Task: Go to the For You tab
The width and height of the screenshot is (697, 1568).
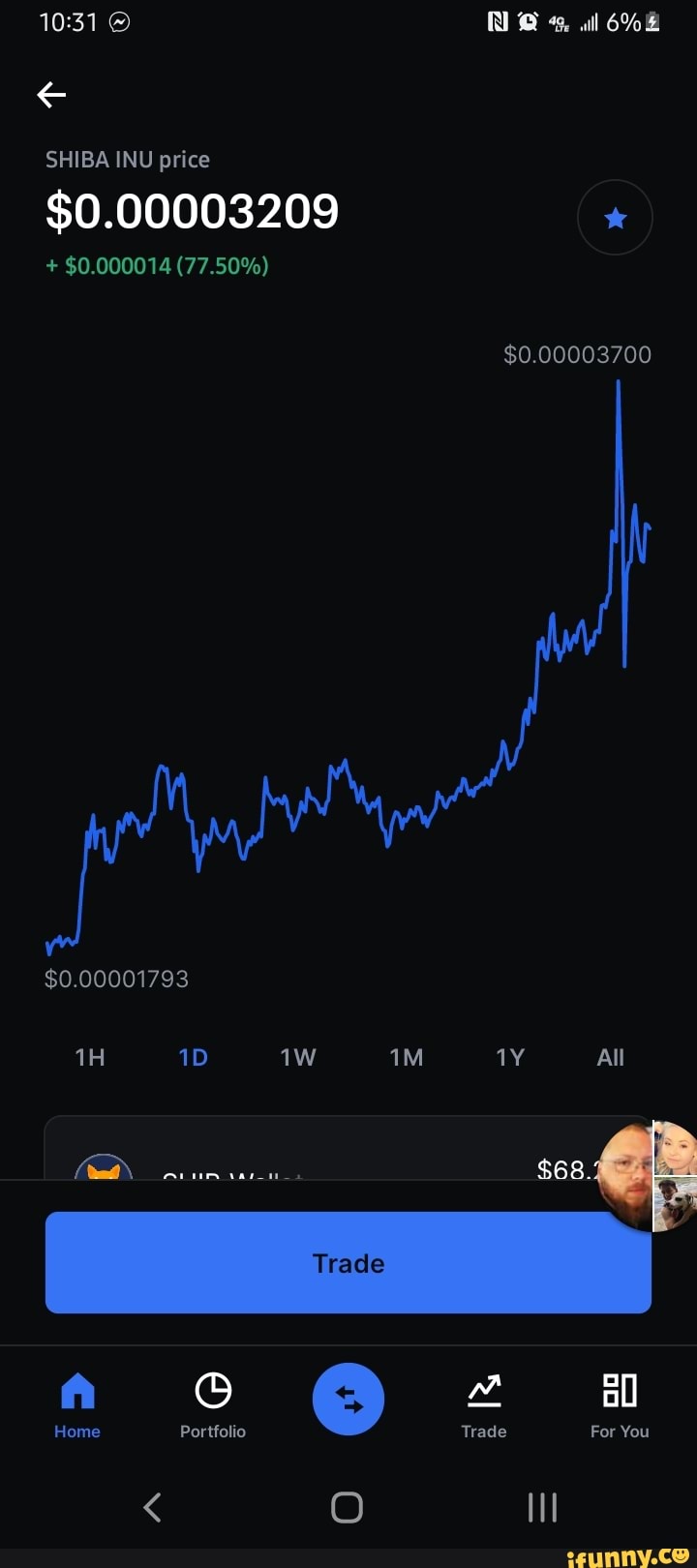Action: pyautogui.click(x=620, y=1404)
